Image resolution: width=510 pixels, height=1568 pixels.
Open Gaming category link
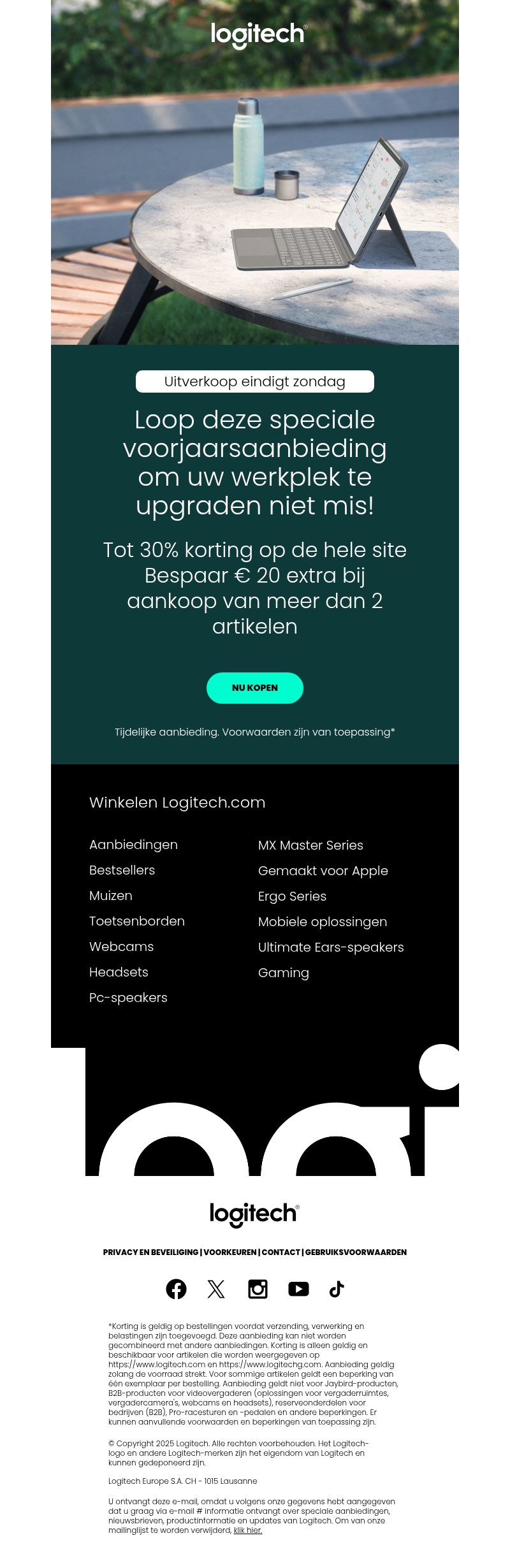283,973
